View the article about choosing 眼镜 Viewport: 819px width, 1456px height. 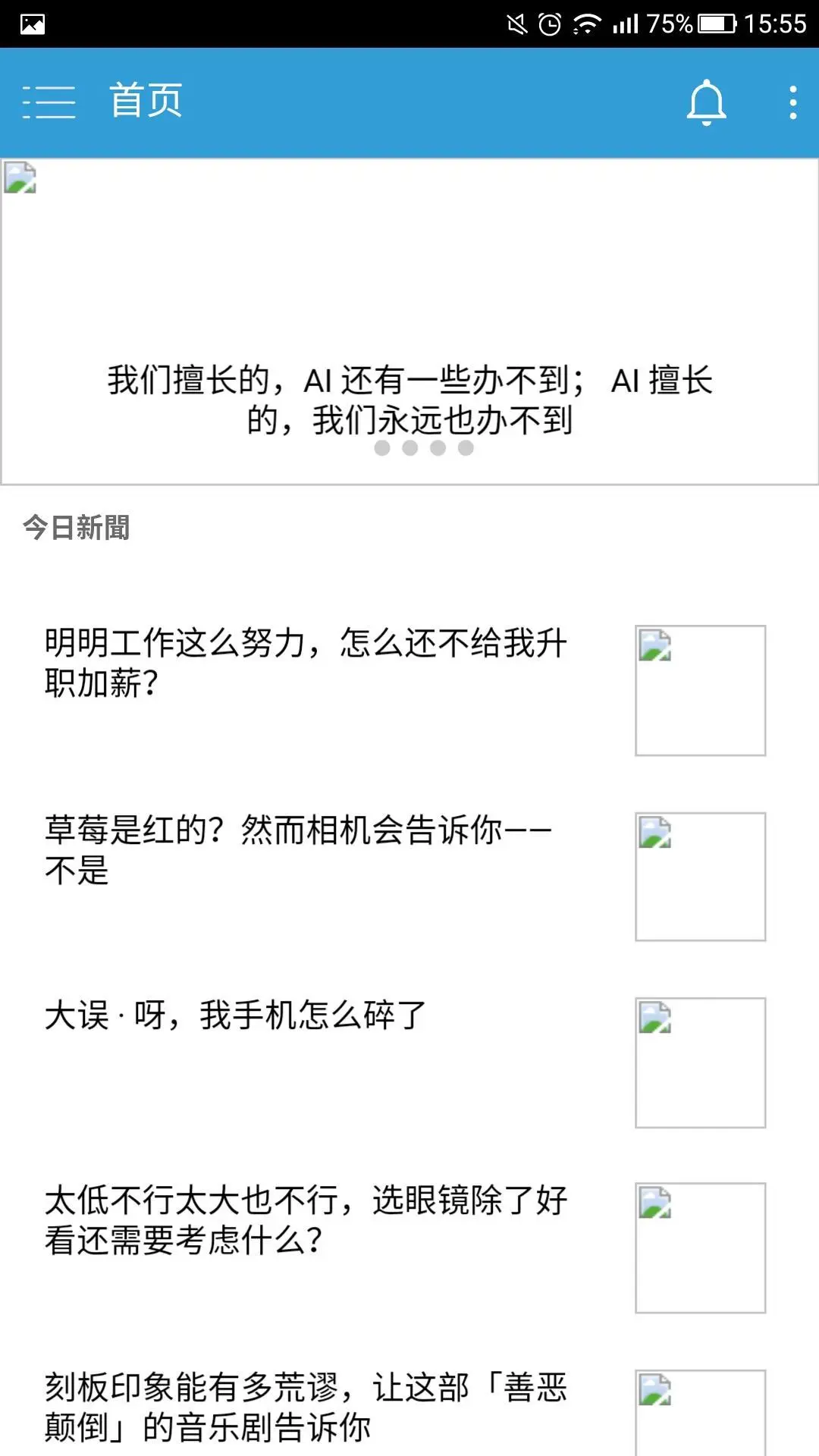click(x=306, y=1219)
